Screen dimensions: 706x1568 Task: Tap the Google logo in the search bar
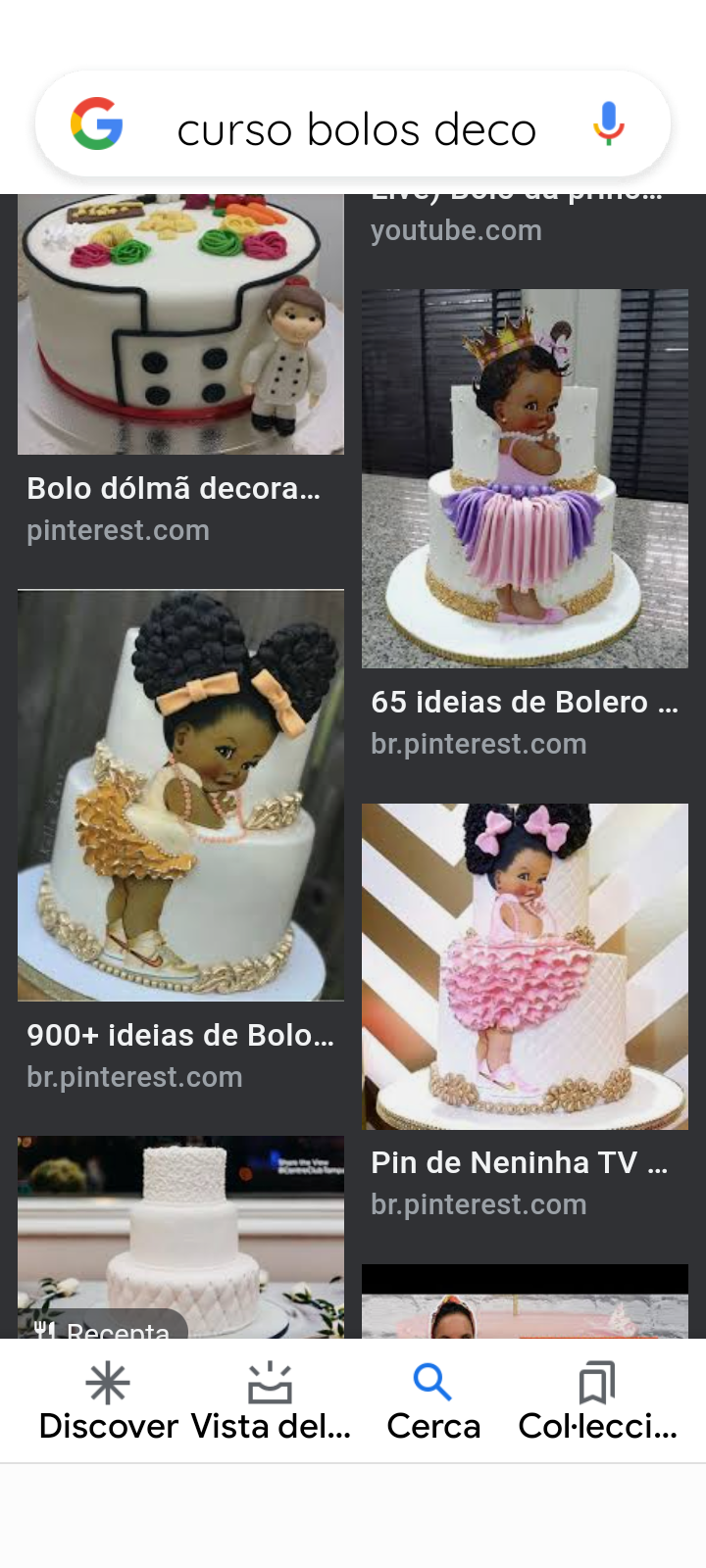point(97,124)
